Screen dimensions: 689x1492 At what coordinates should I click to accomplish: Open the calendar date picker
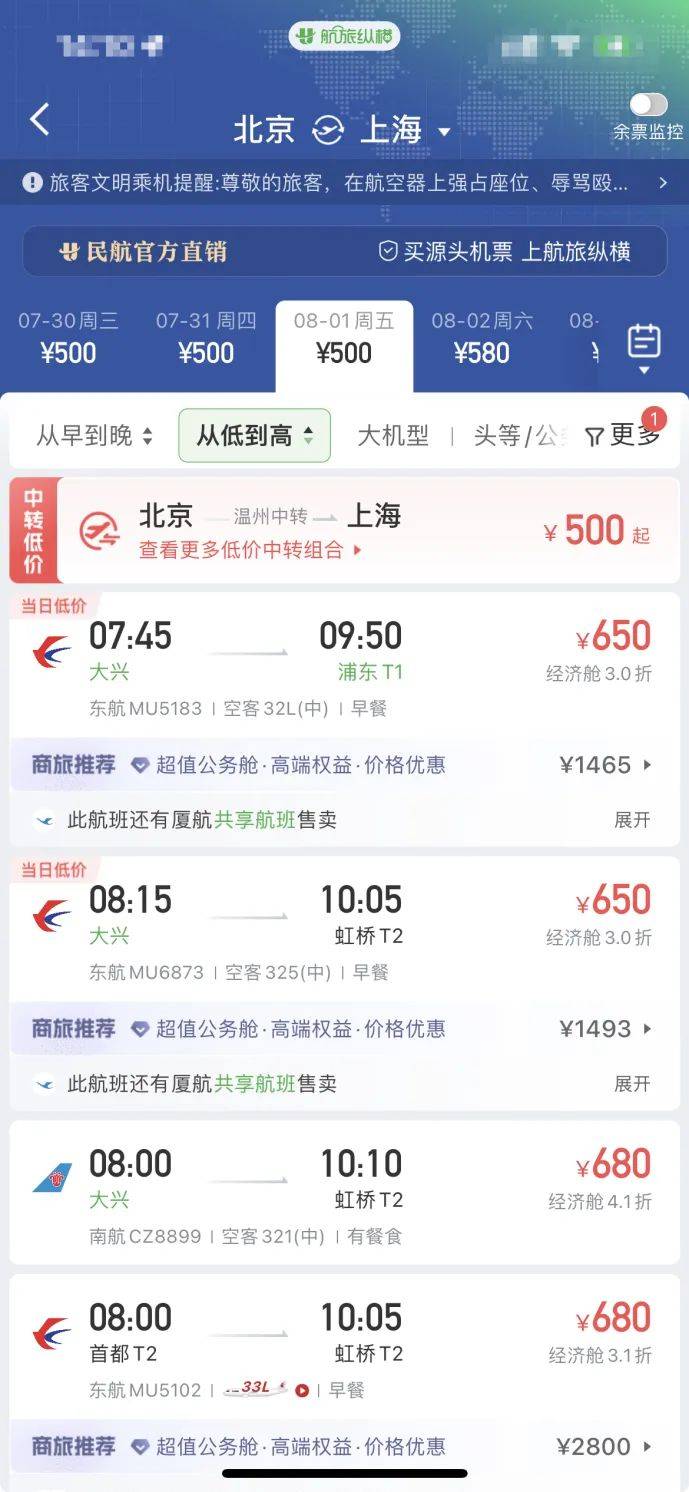(x=644, y=346)
